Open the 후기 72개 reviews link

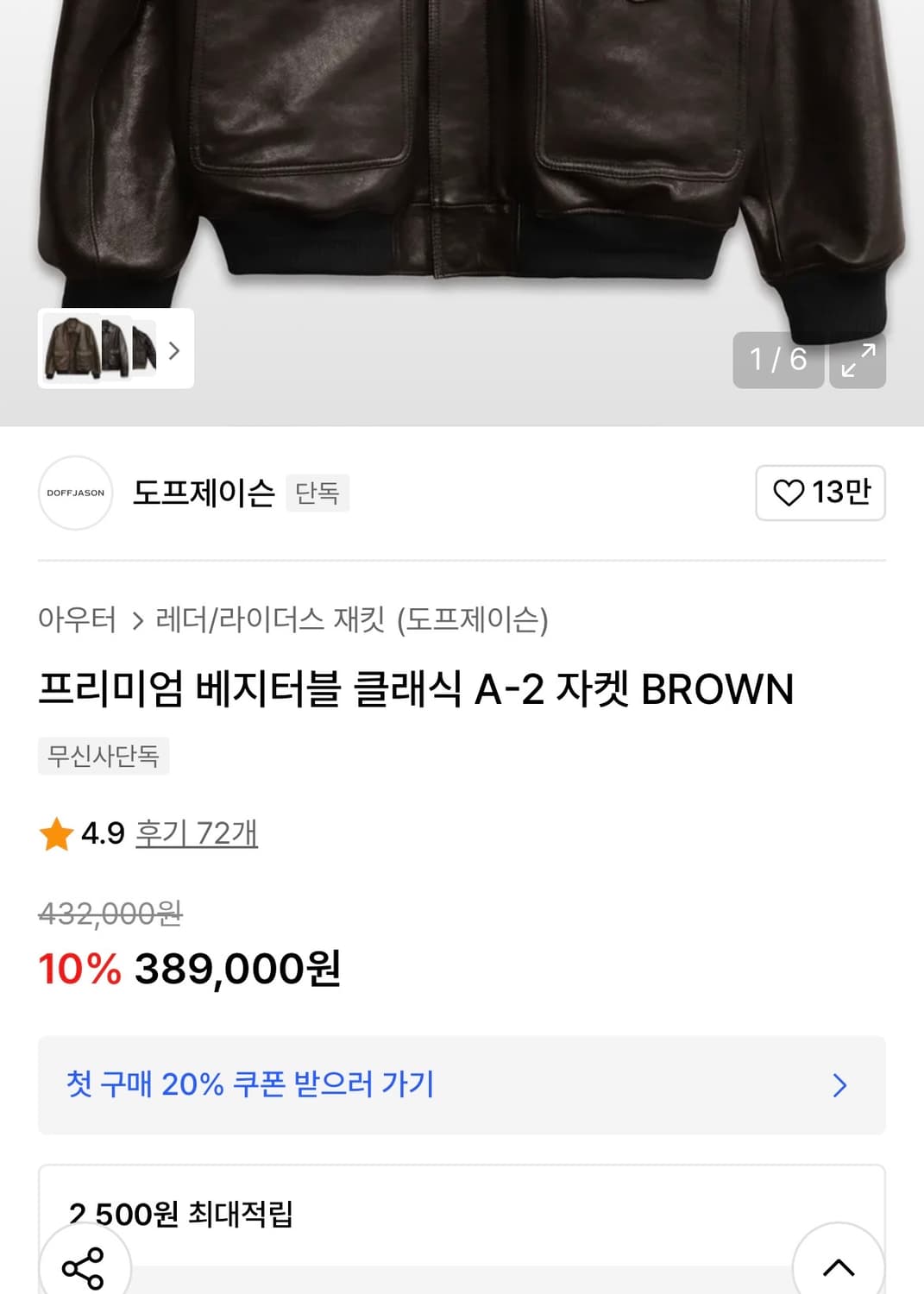tap(197, 833)
